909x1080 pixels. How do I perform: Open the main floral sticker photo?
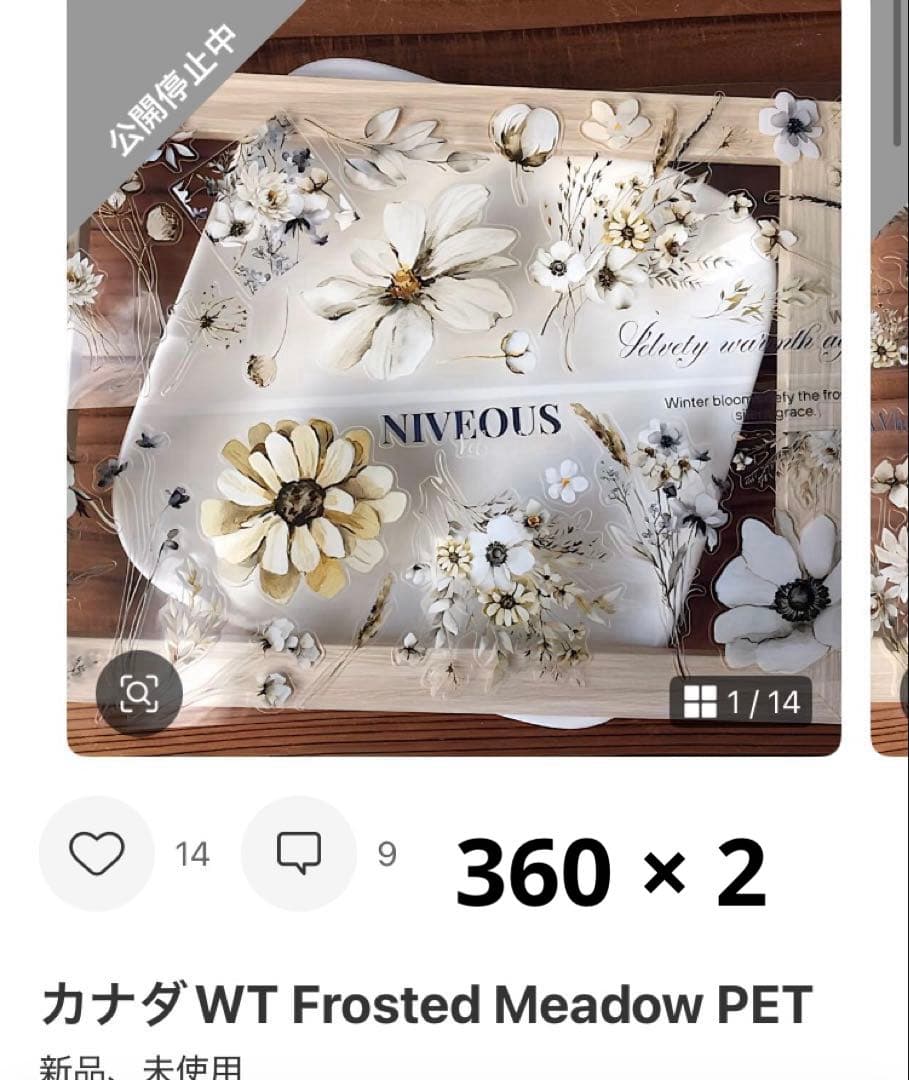[x=453, y=380]
